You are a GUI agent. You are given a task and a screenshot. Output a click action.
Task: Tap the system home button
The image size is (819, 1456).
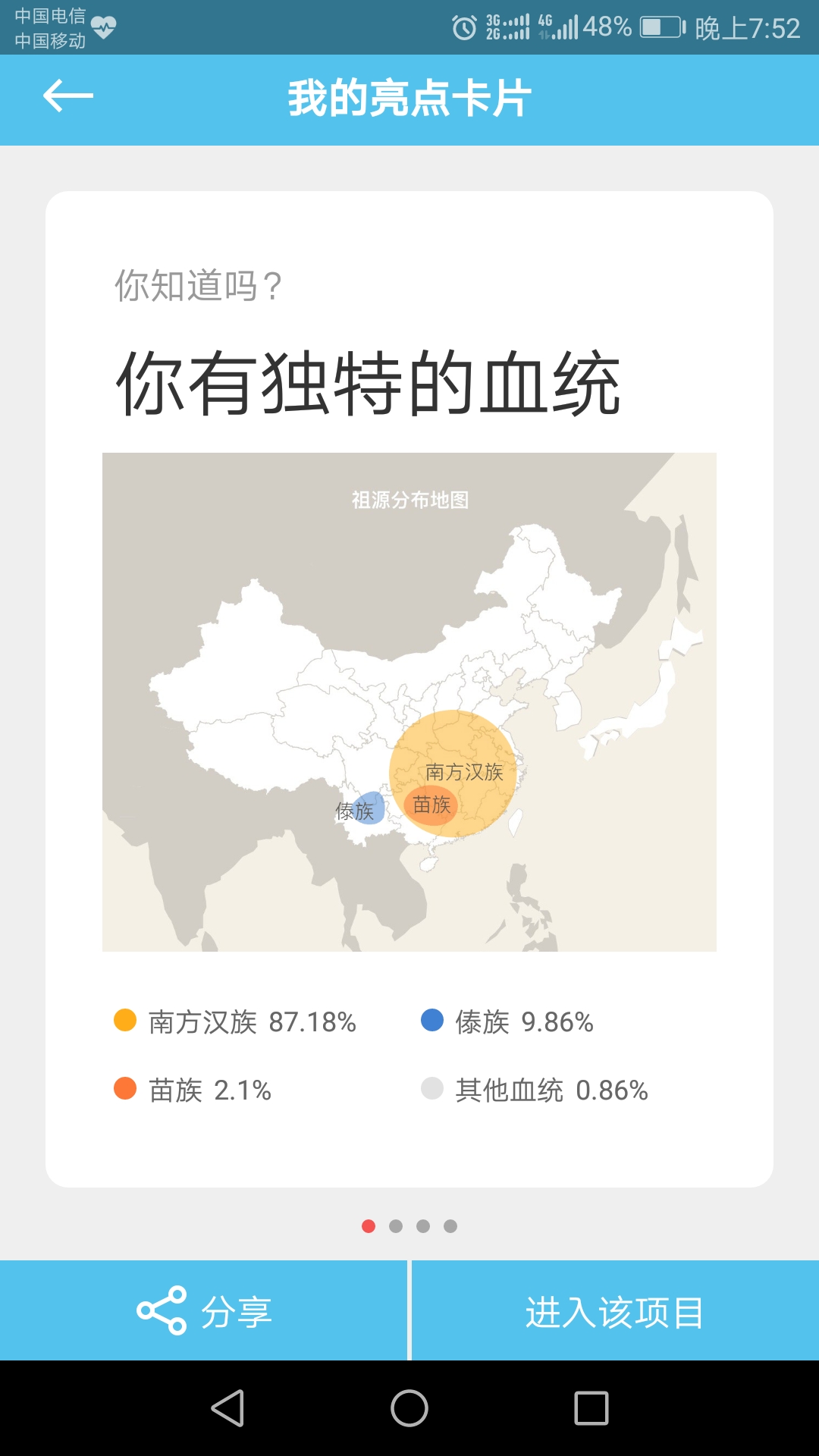[409, 1408]
